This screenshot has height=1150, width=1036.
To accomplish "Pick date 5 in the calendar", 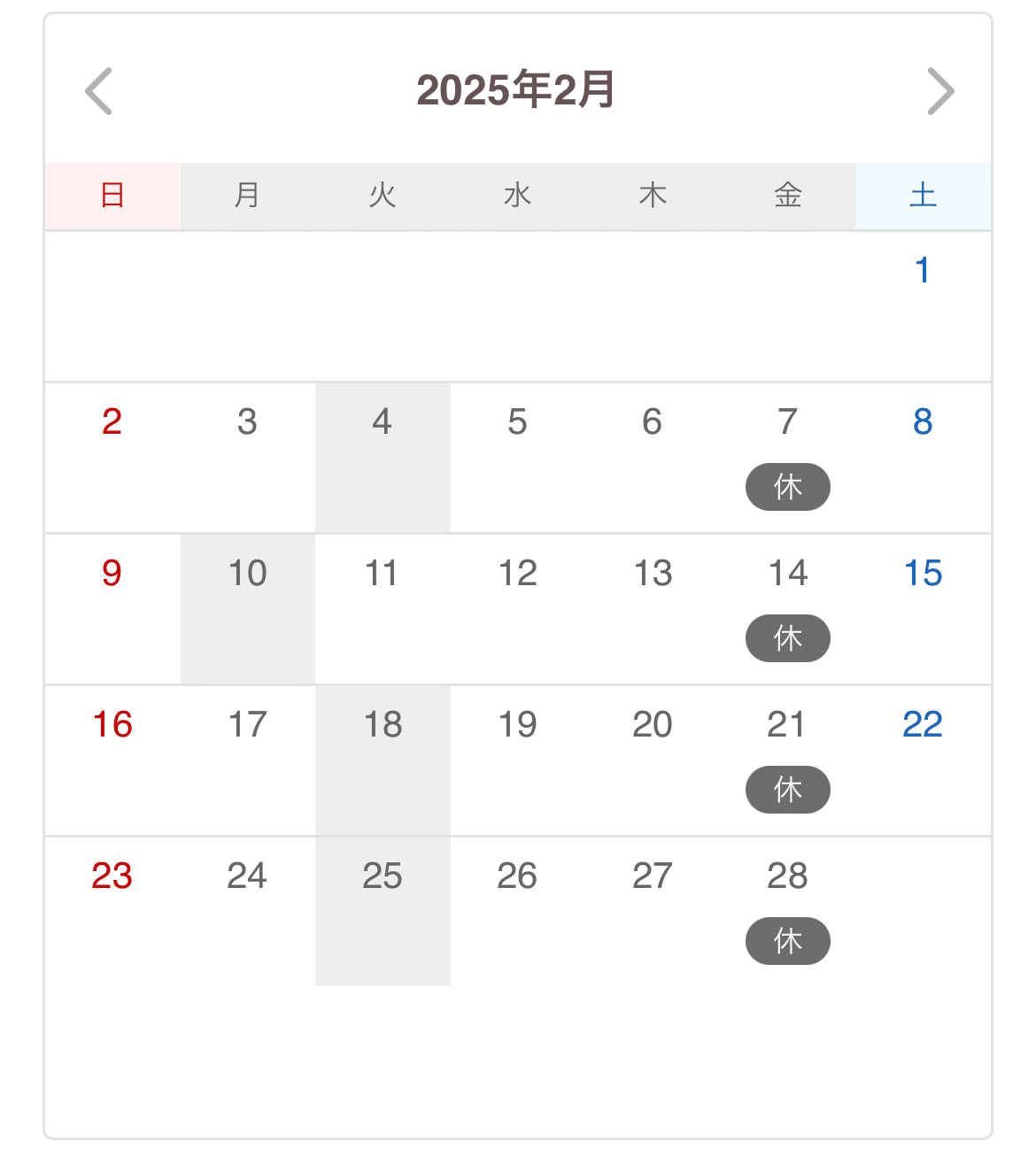I will click(517, 422).
